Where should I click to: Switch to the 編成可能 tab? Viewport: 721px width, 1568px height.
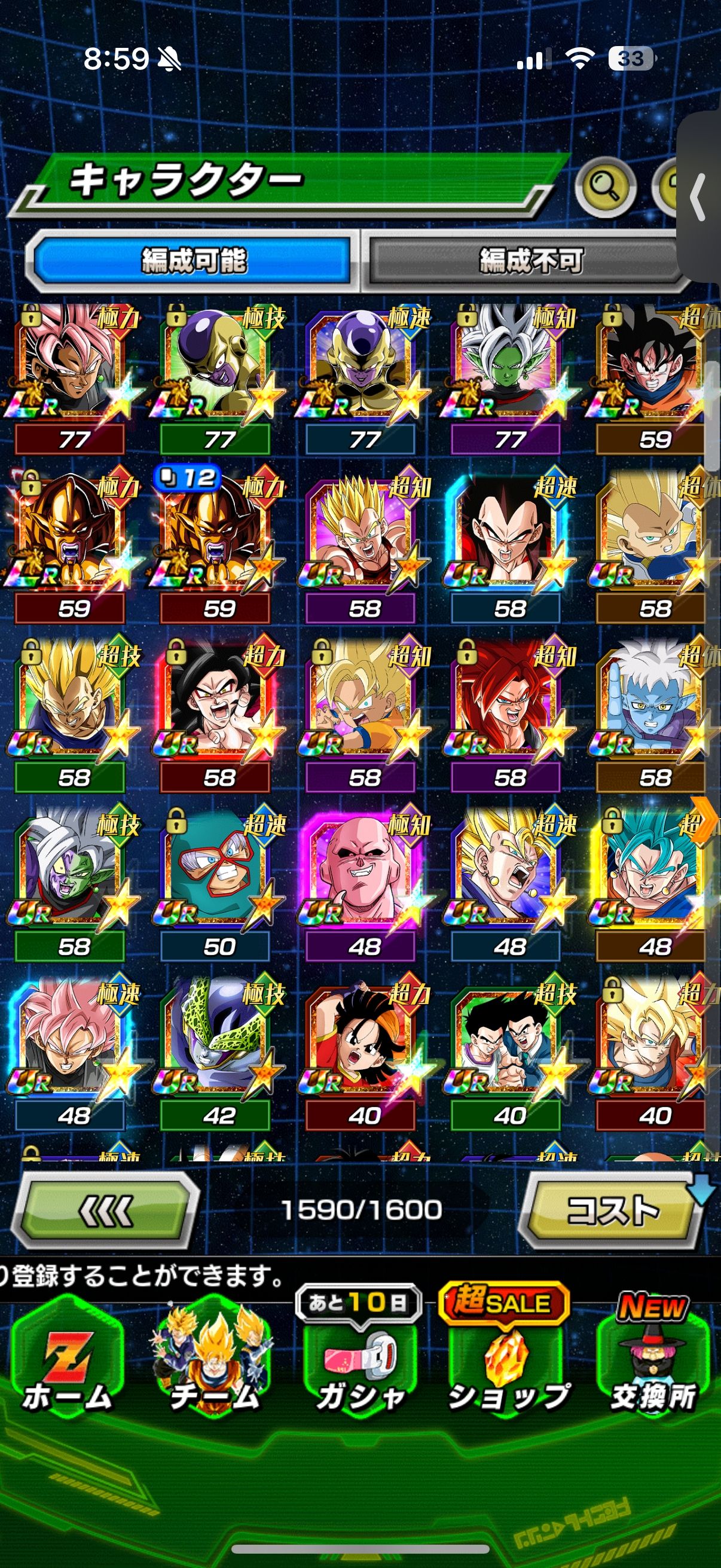tap(194, 261)
